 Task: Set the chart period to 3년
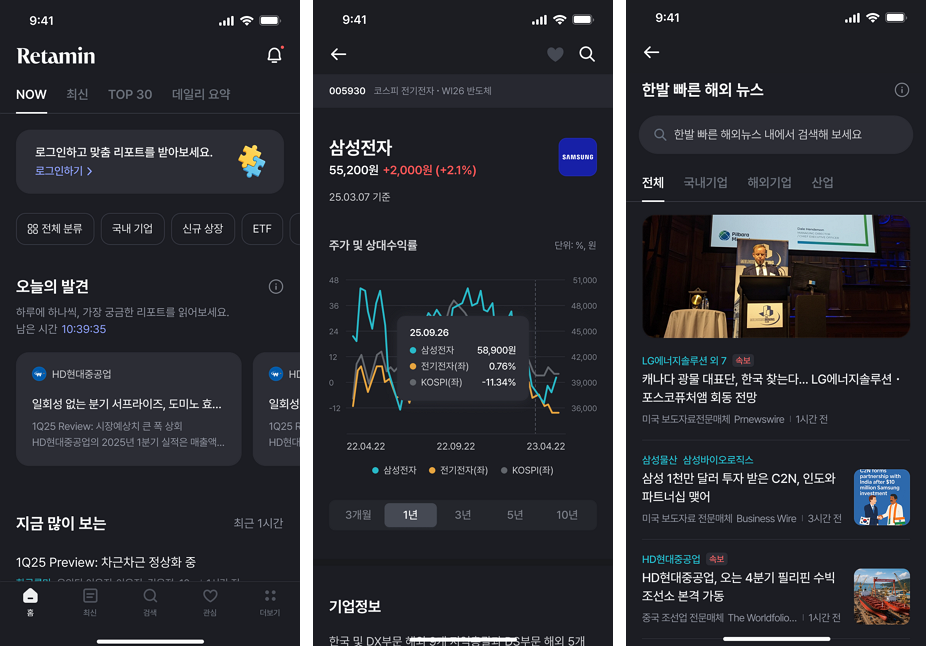click(463, 515)
